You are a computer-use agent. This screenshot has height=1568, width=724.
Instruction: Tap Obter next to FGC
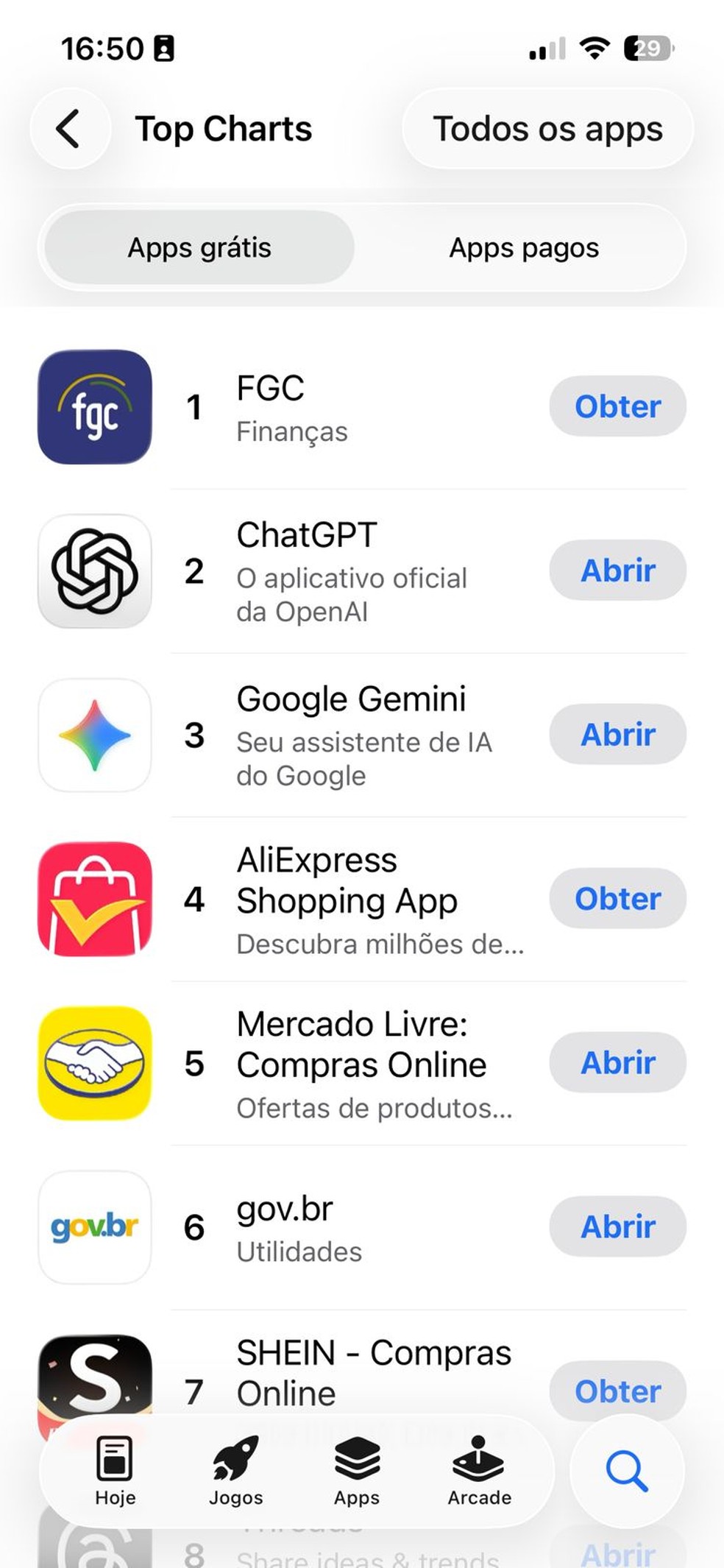(617, 406)
